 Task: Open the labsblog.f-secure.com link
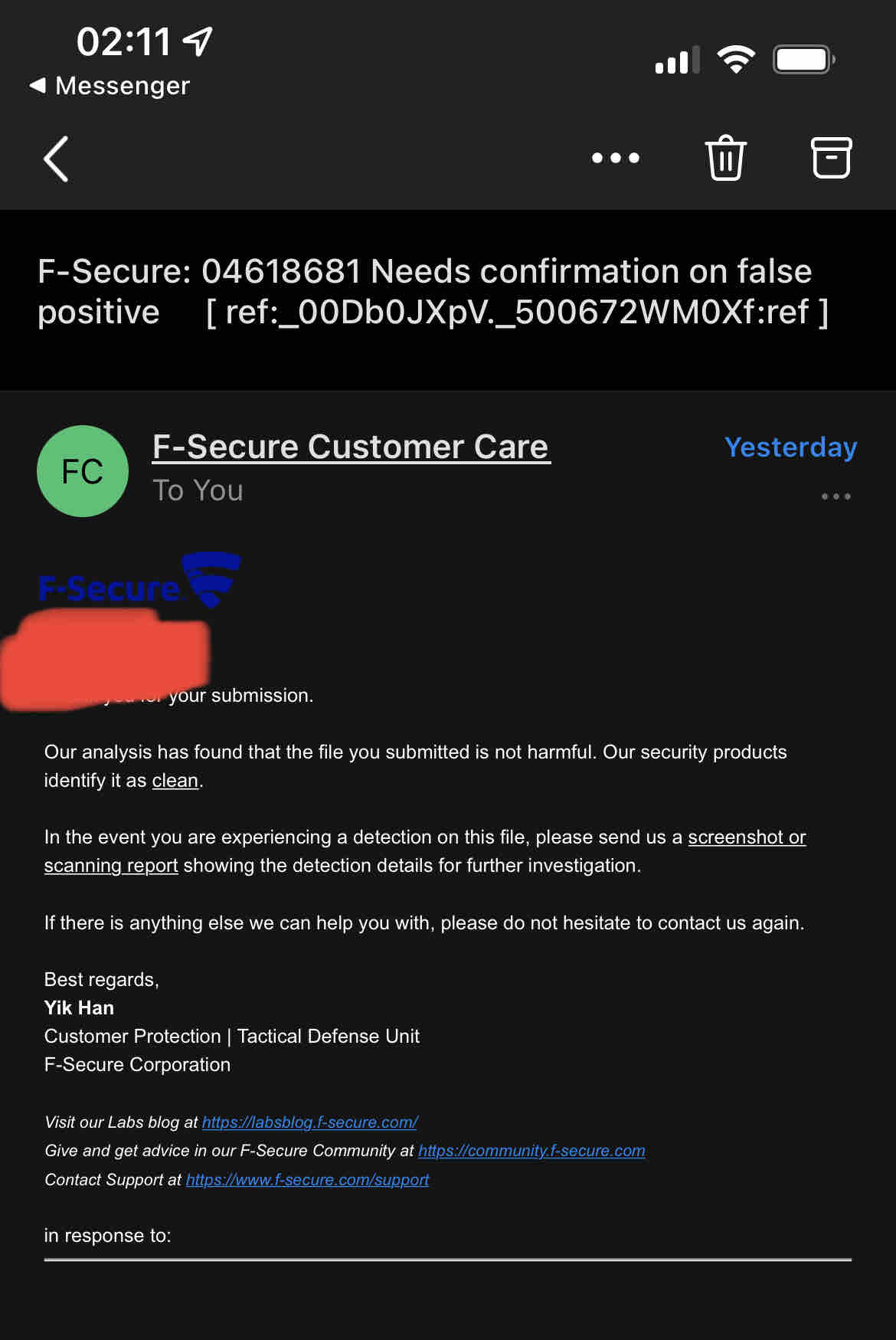(309, 1122)
